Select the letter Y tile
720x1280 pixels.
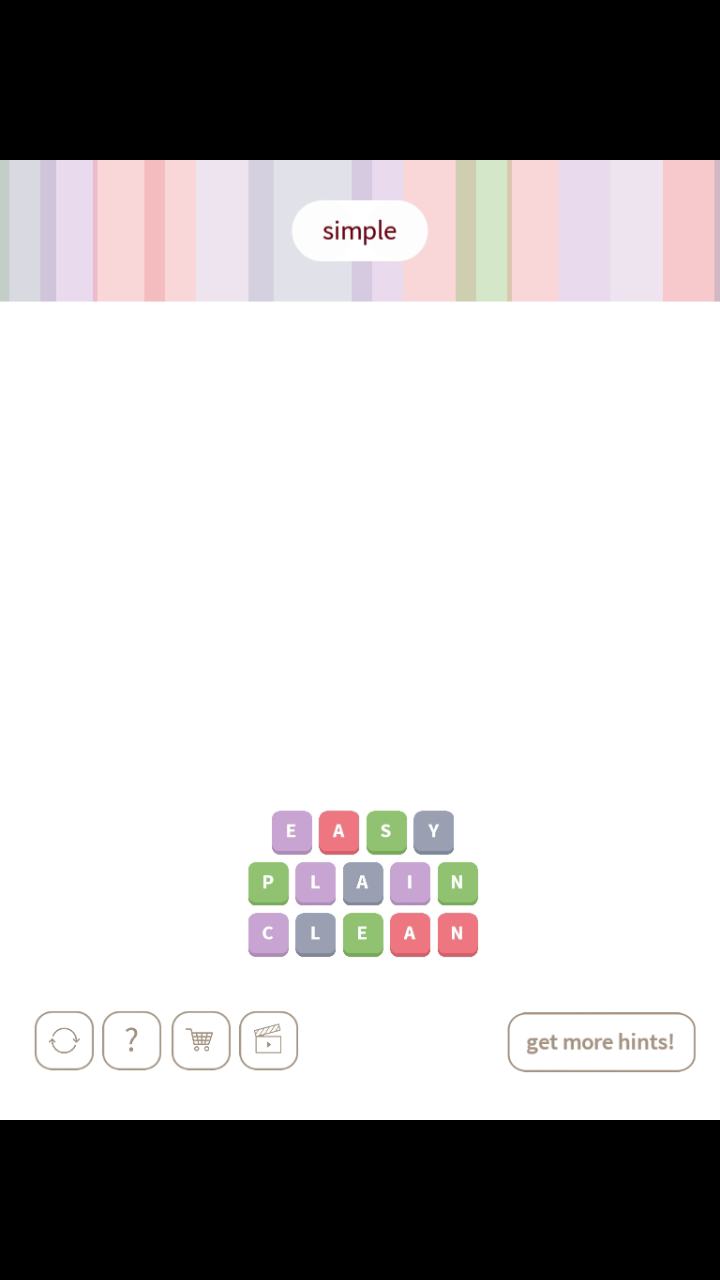(x=433, y=831)
